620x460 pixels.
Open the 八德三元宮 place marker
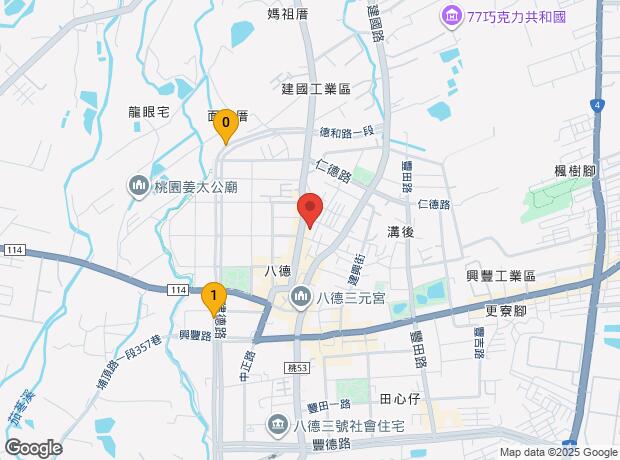pyautogui.click(x=301, y=297)
